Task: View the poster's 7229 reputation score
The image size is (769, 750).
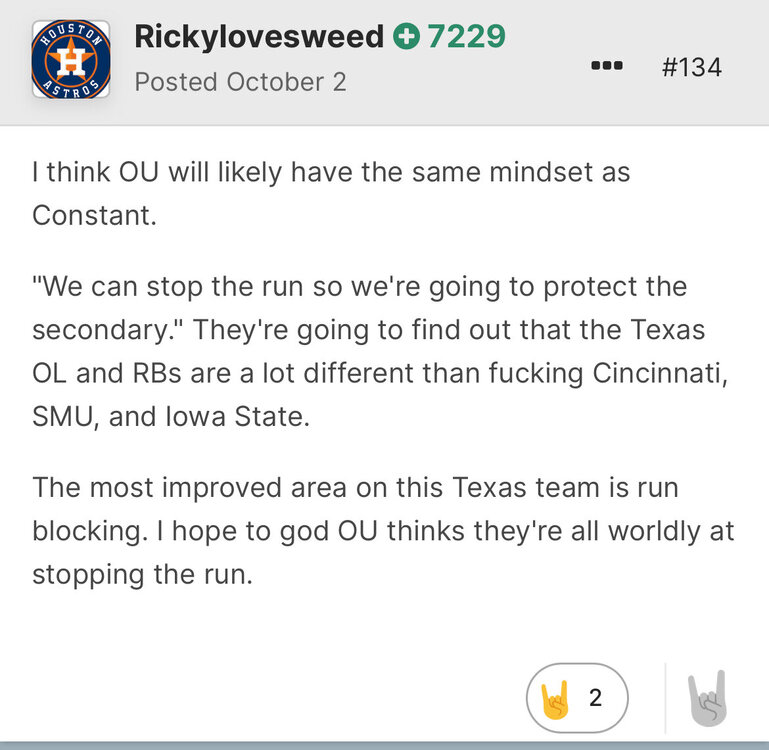Action: [450, 37]
